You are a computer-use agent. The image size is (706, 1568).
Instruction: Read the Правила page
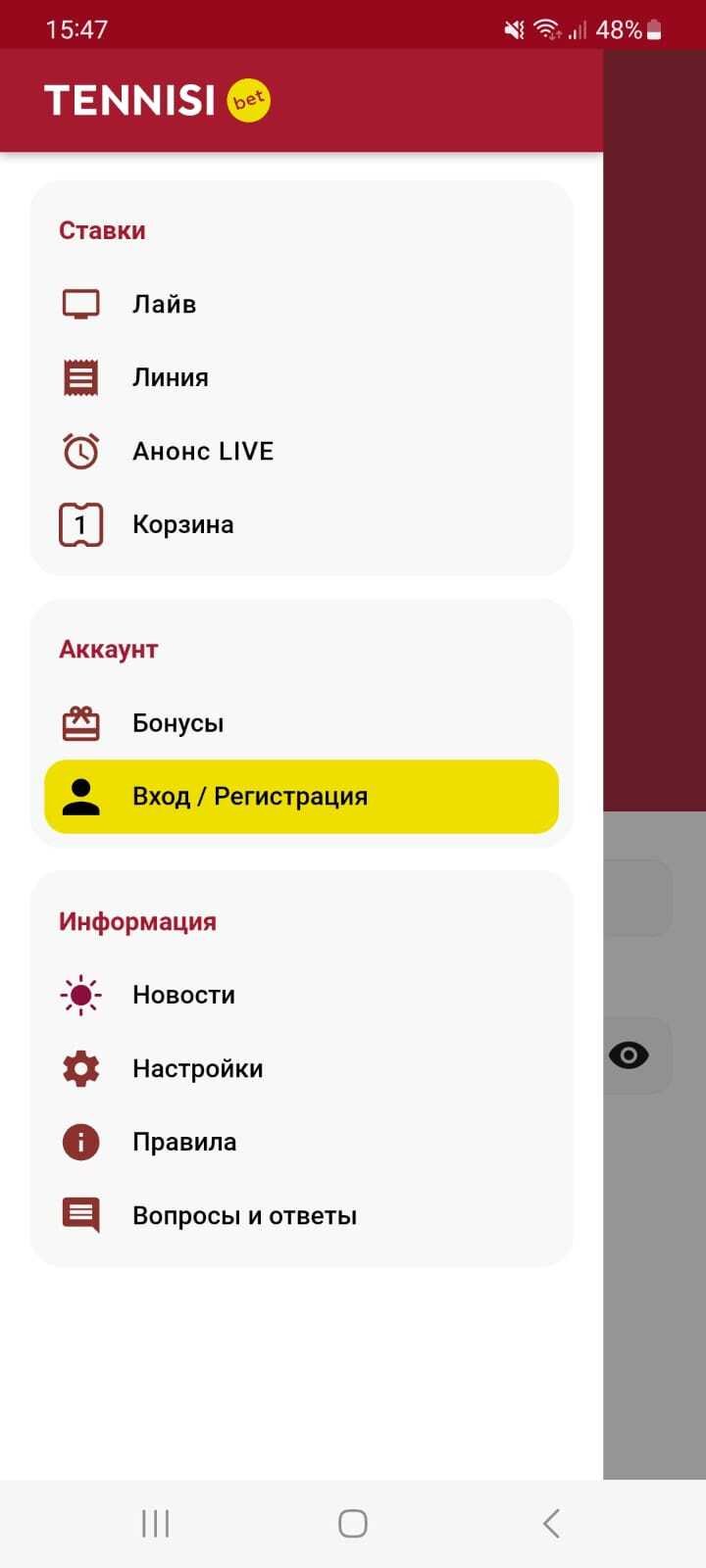coord(184,1142)
